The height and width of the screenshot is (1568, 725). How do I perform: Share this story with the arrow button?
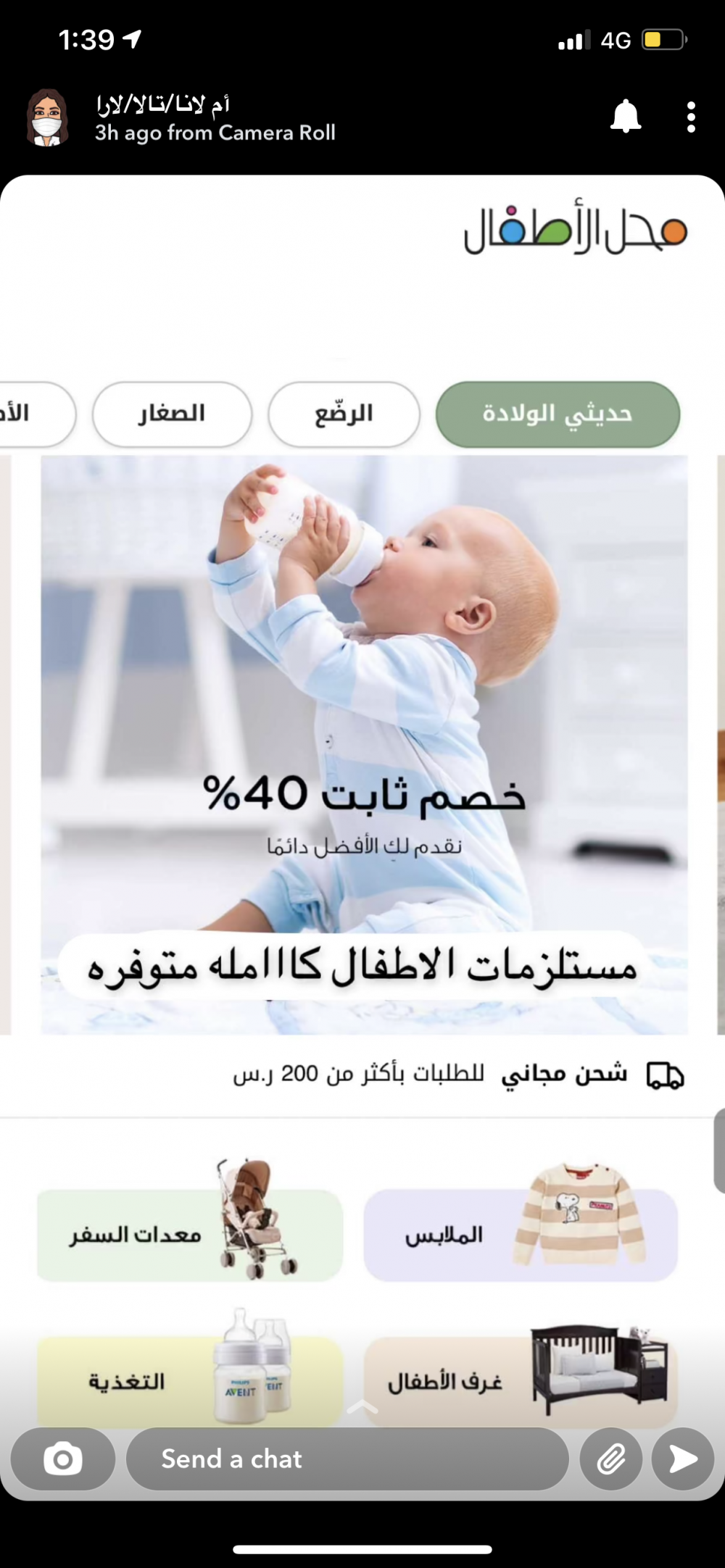tap(682, 1459)
